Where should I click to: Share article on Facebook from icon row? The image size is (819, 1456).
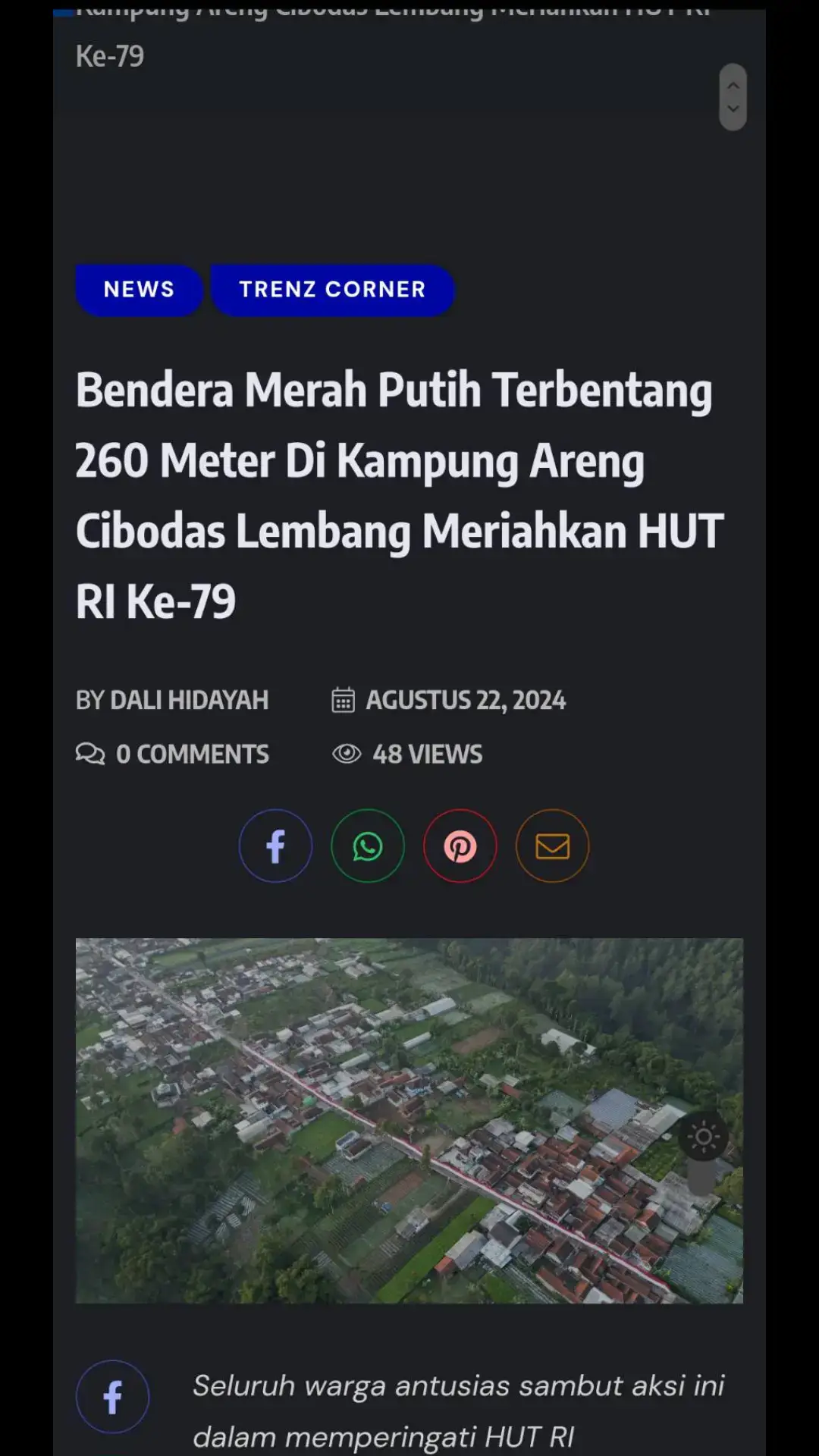(x=275, y=846)
